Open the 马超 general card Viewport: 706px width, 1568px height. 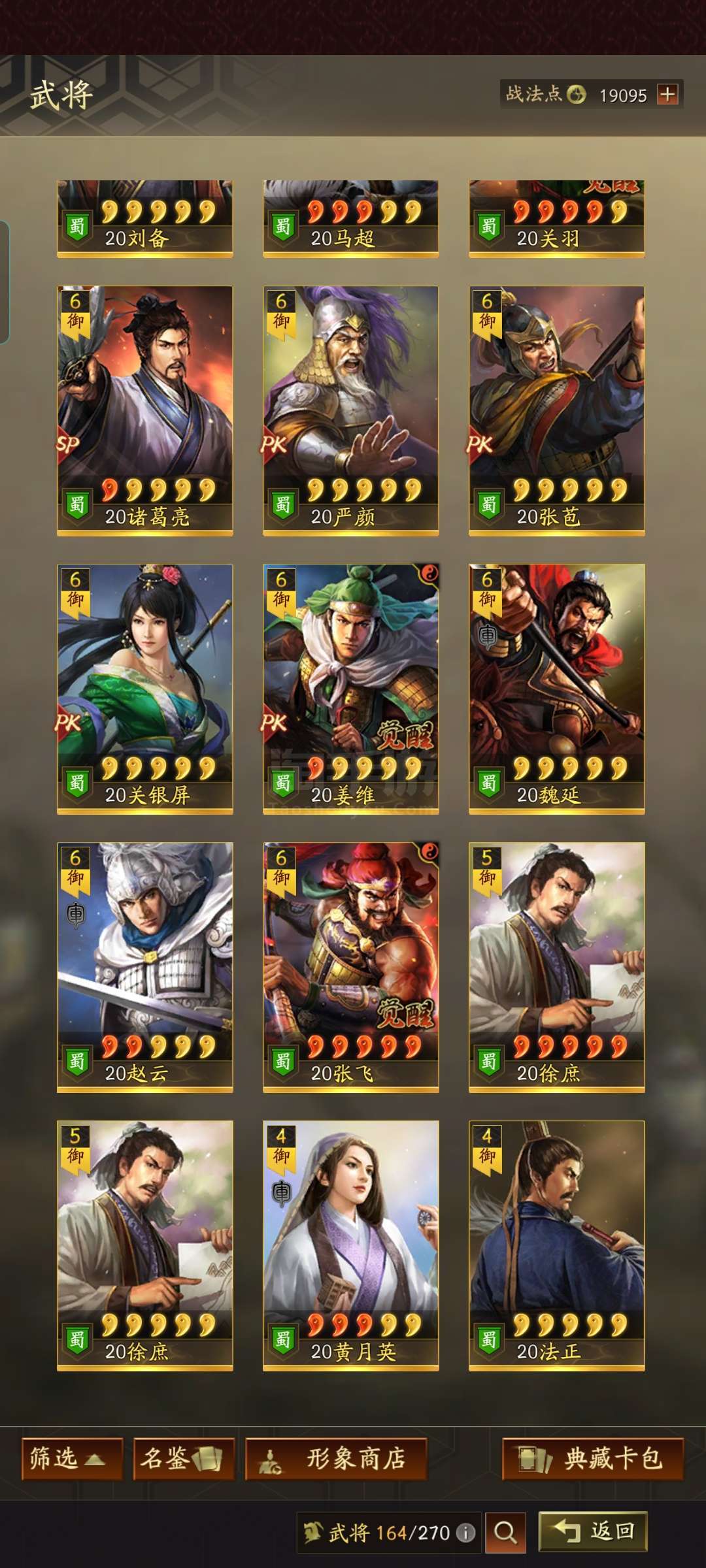(x=351, y=219)
